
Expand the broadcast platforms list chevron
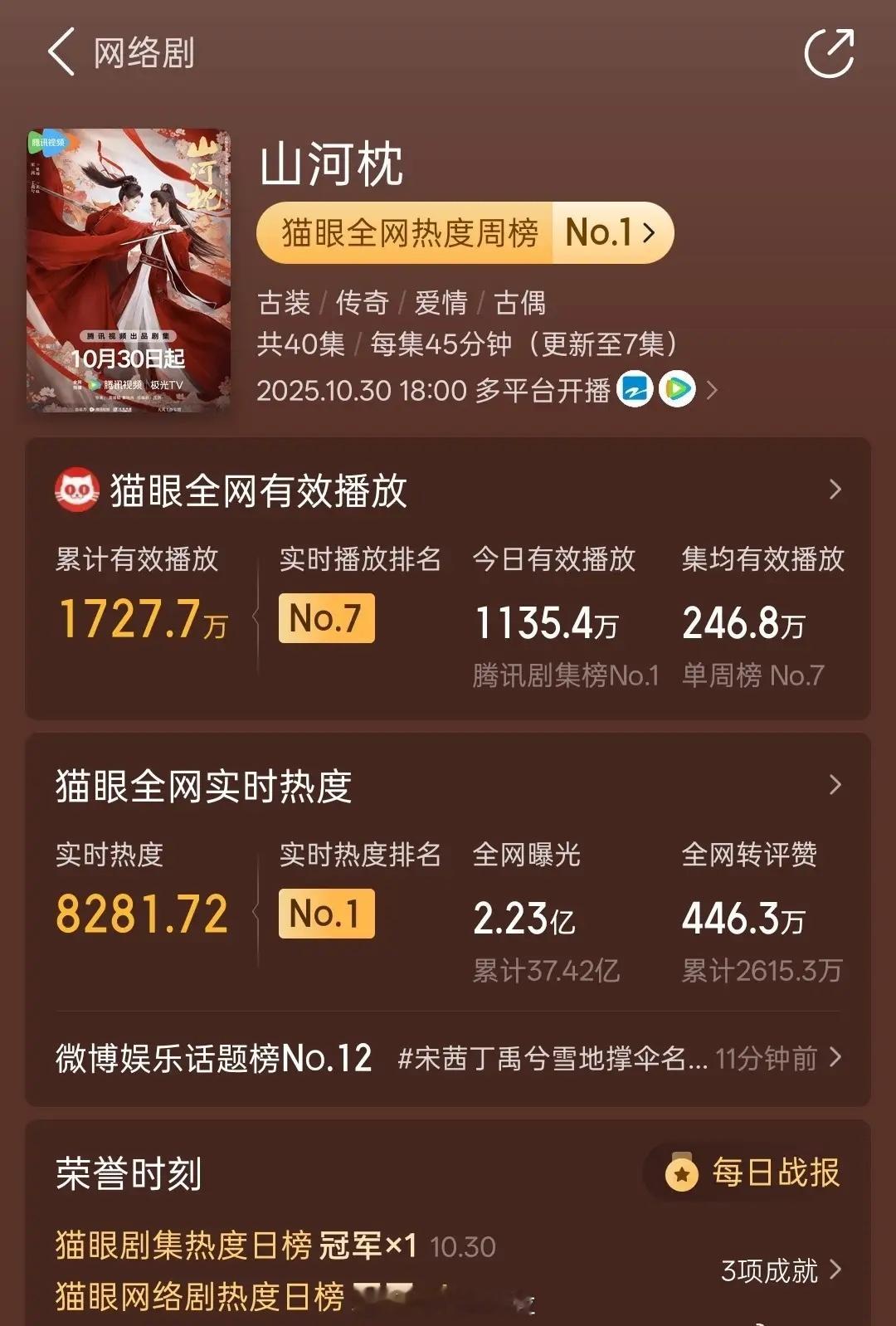click(712, 390)
